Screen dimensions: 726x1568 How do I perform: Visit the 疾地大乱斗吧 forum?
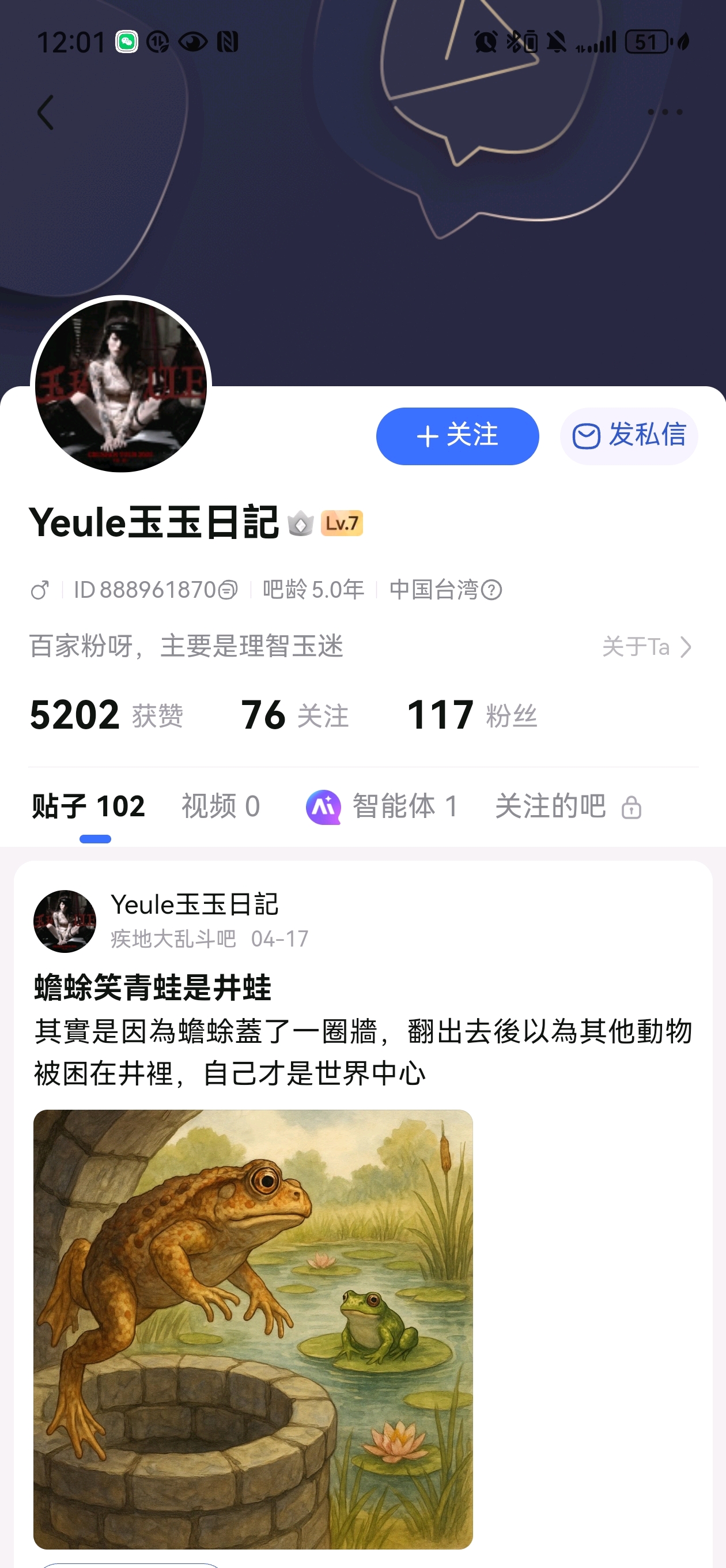click(173, 939)
